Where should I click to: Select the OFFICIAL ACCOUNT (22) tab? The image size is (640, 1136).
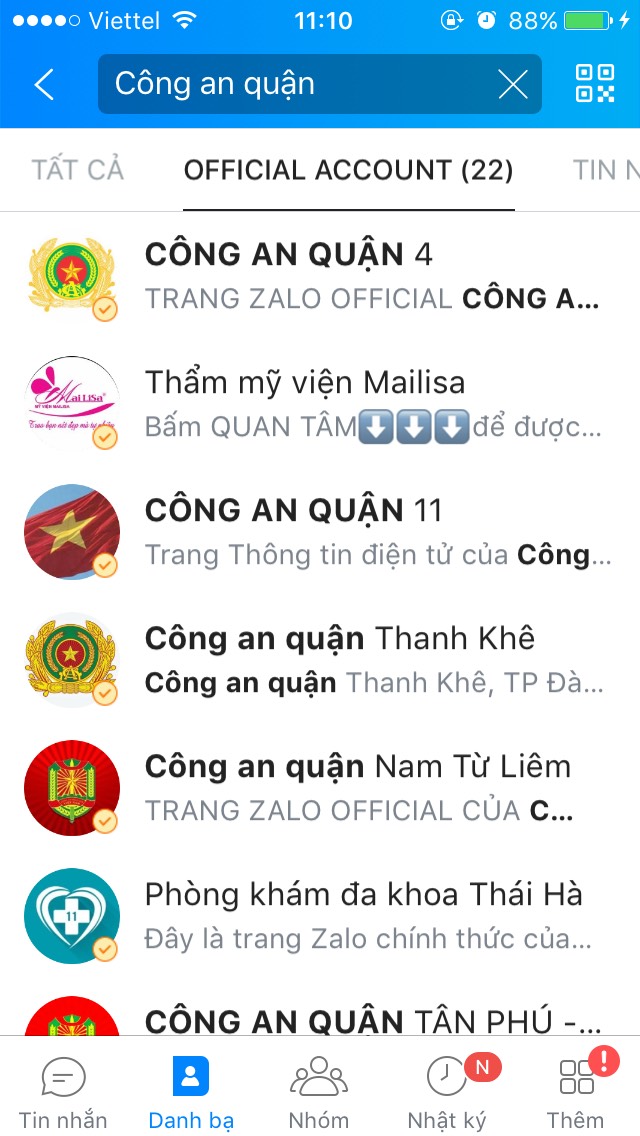[x=349, y=170]
